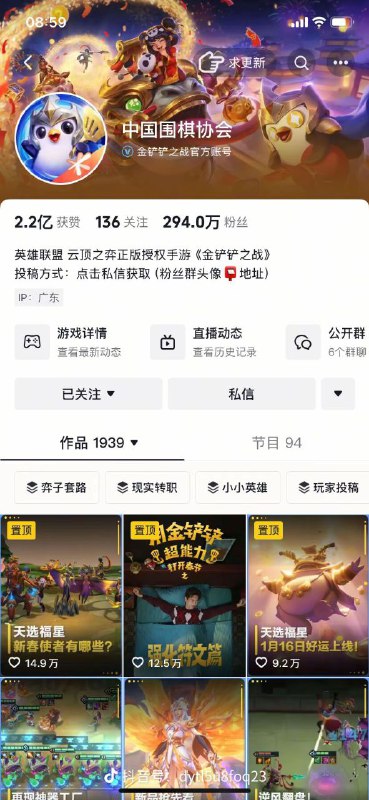The width and height of the screenshot is (369, 800).
Task: Tap the 求更新 button
Action: coord(236,63)
